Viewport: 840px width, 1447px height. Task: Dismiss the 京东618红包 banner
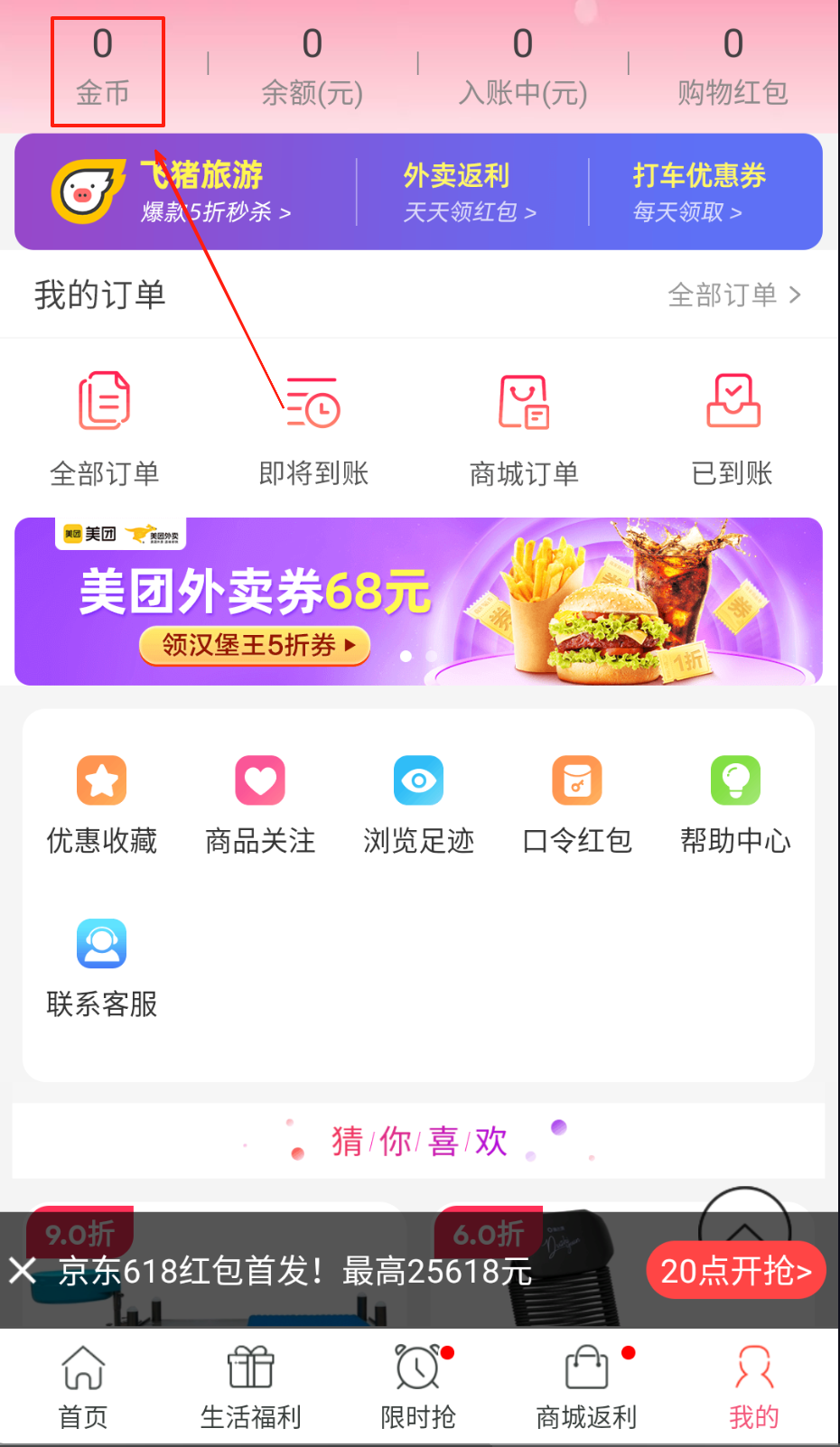coord(23,1271)
